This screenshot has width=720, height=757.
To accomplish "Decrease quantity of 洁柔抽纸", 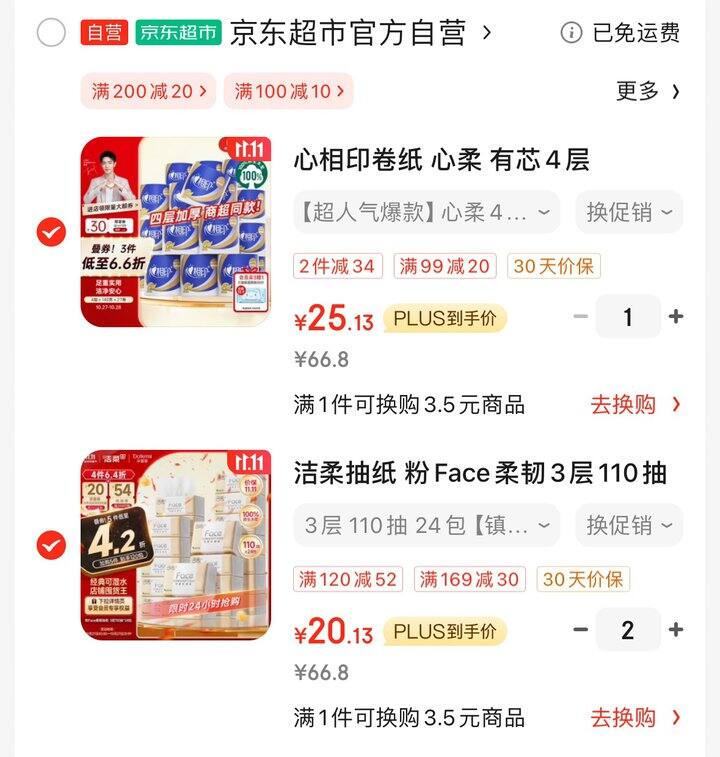I will point(580,630).
